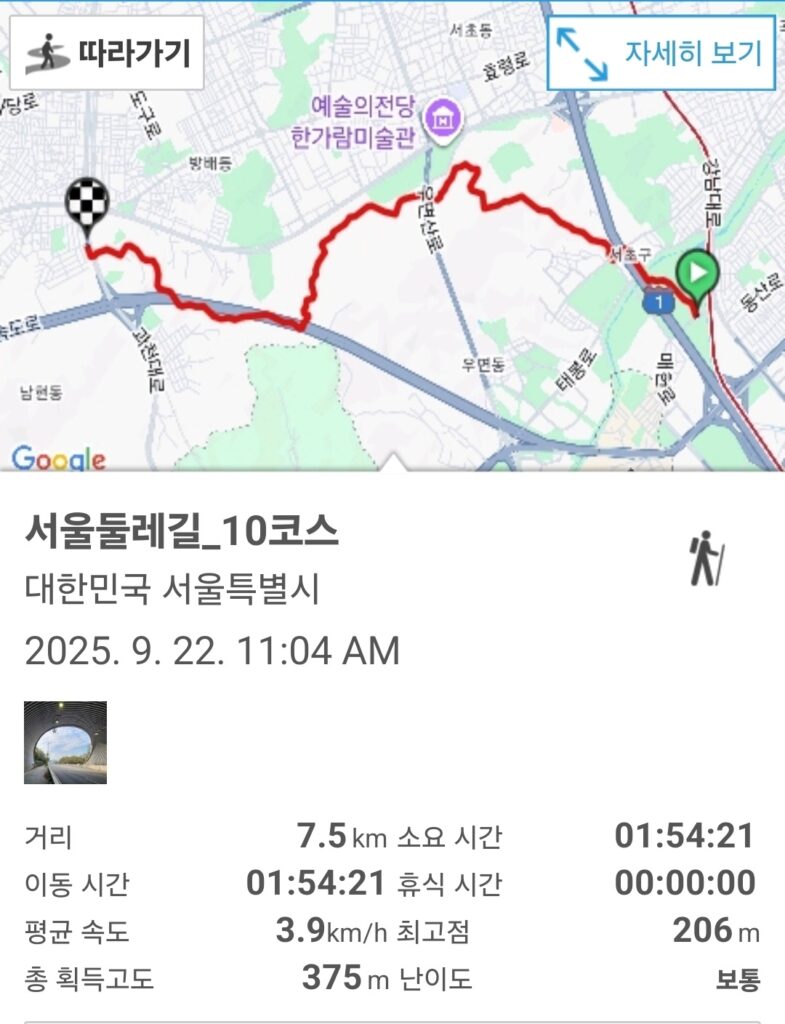Open 자세히 보기 expanded map view
This screenshot has height=1024, width=785.
[x=660, y=53]
